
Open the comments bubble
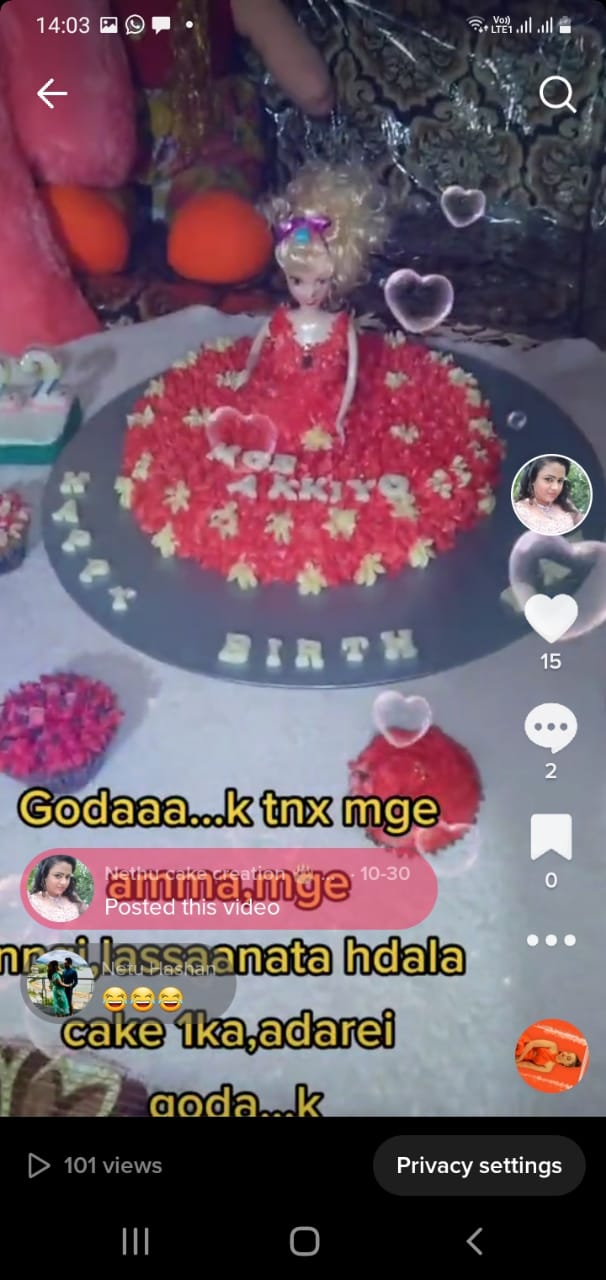coord(551,728)
